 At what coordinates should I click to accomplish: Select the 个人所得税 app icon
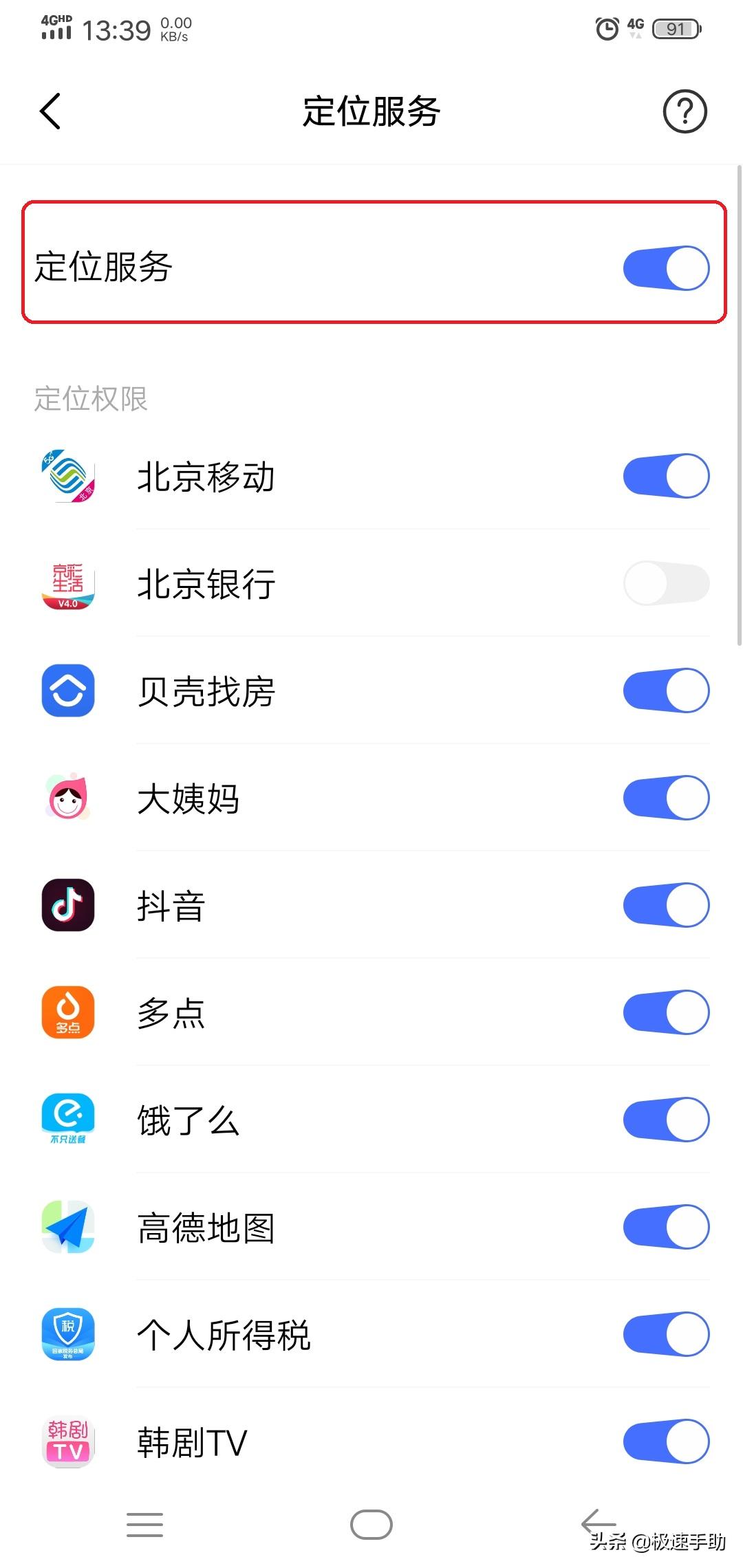67,1333
